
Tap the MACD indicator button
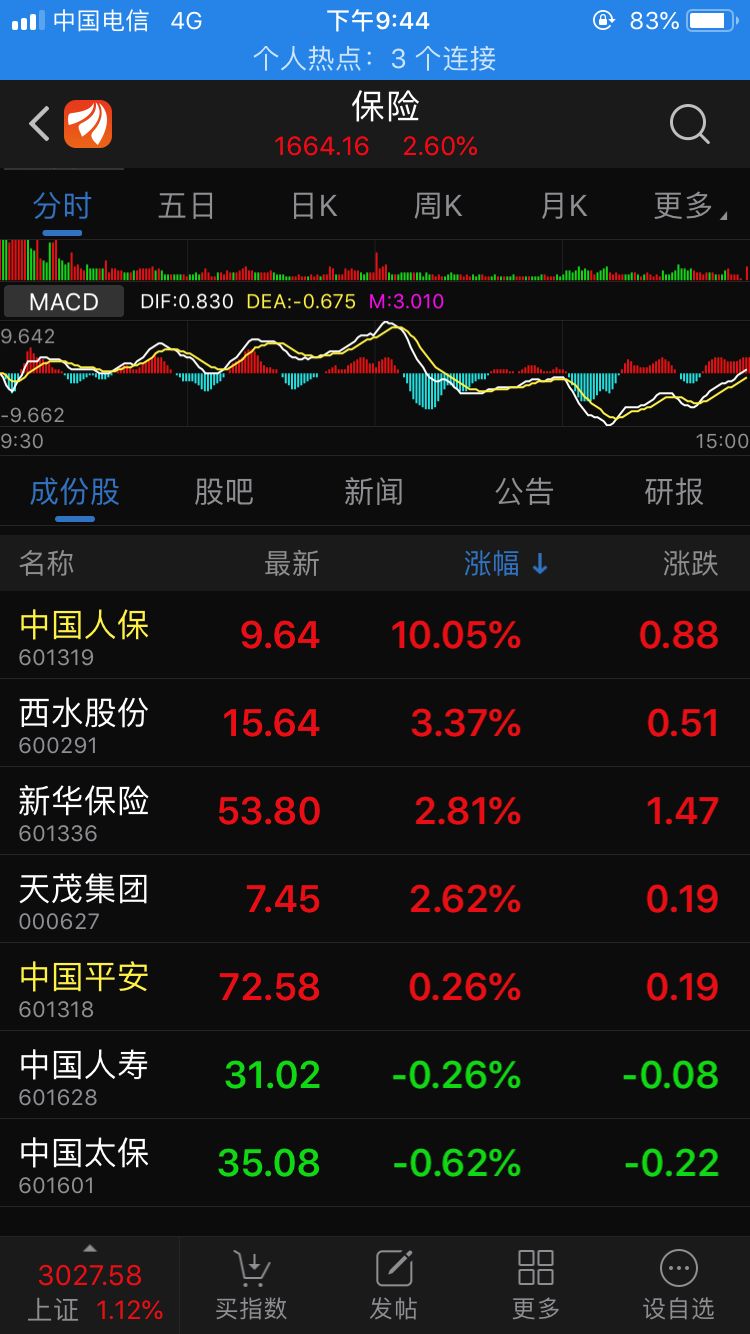coord(64,301)
